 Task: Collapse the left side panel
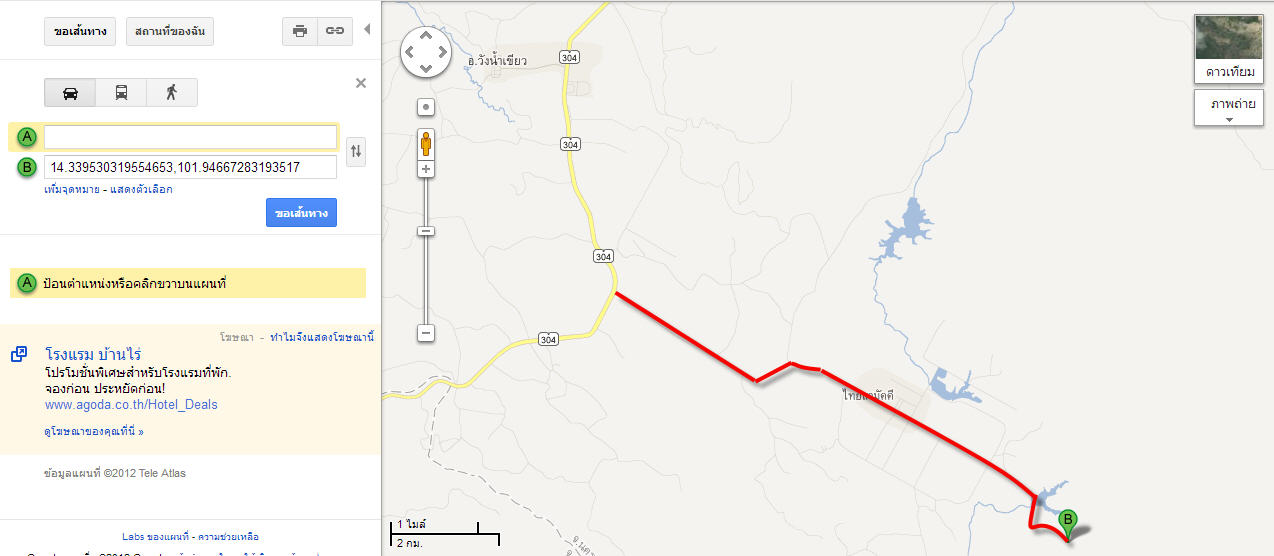pyautogui.click(x=366, y=30)
